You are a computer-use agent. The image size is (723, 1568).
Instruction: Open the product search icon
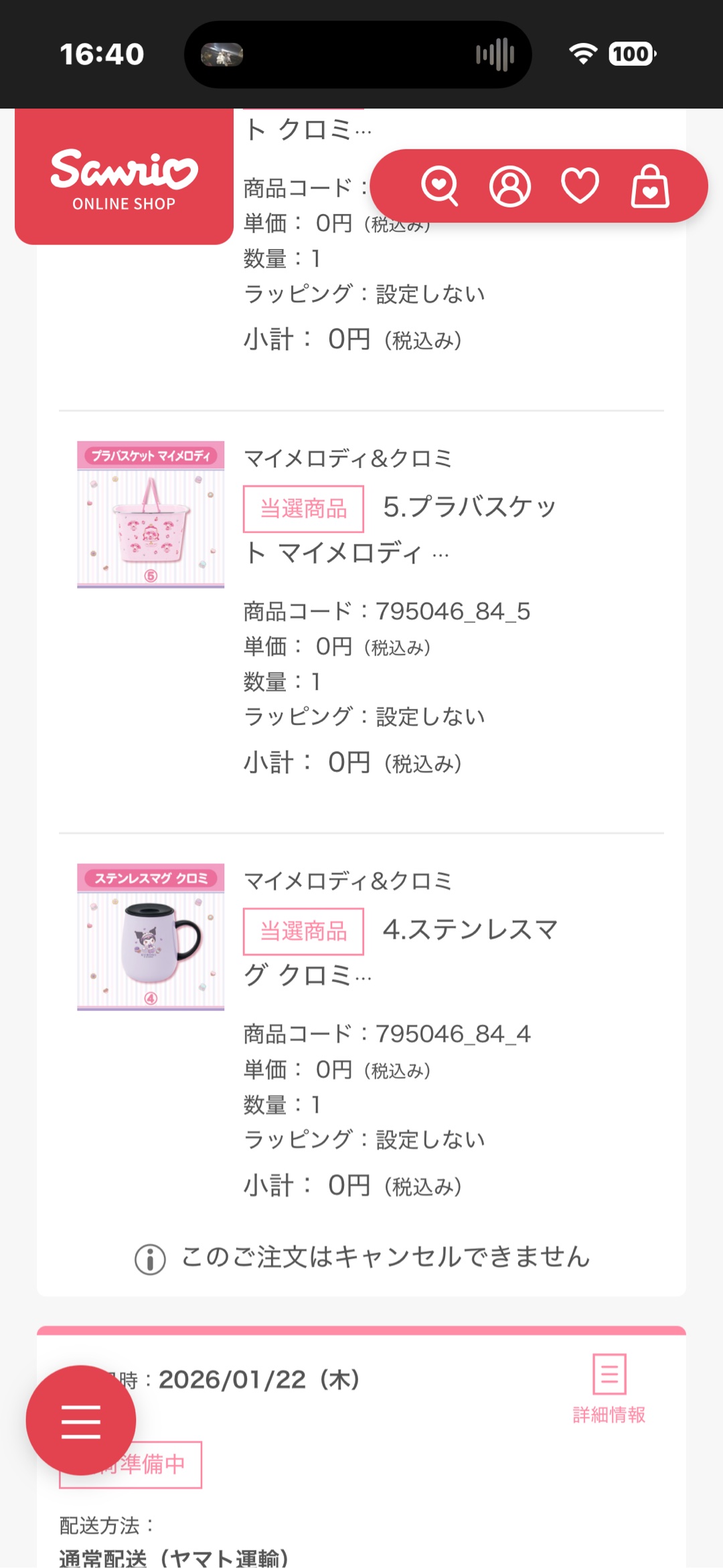[439, 186]
